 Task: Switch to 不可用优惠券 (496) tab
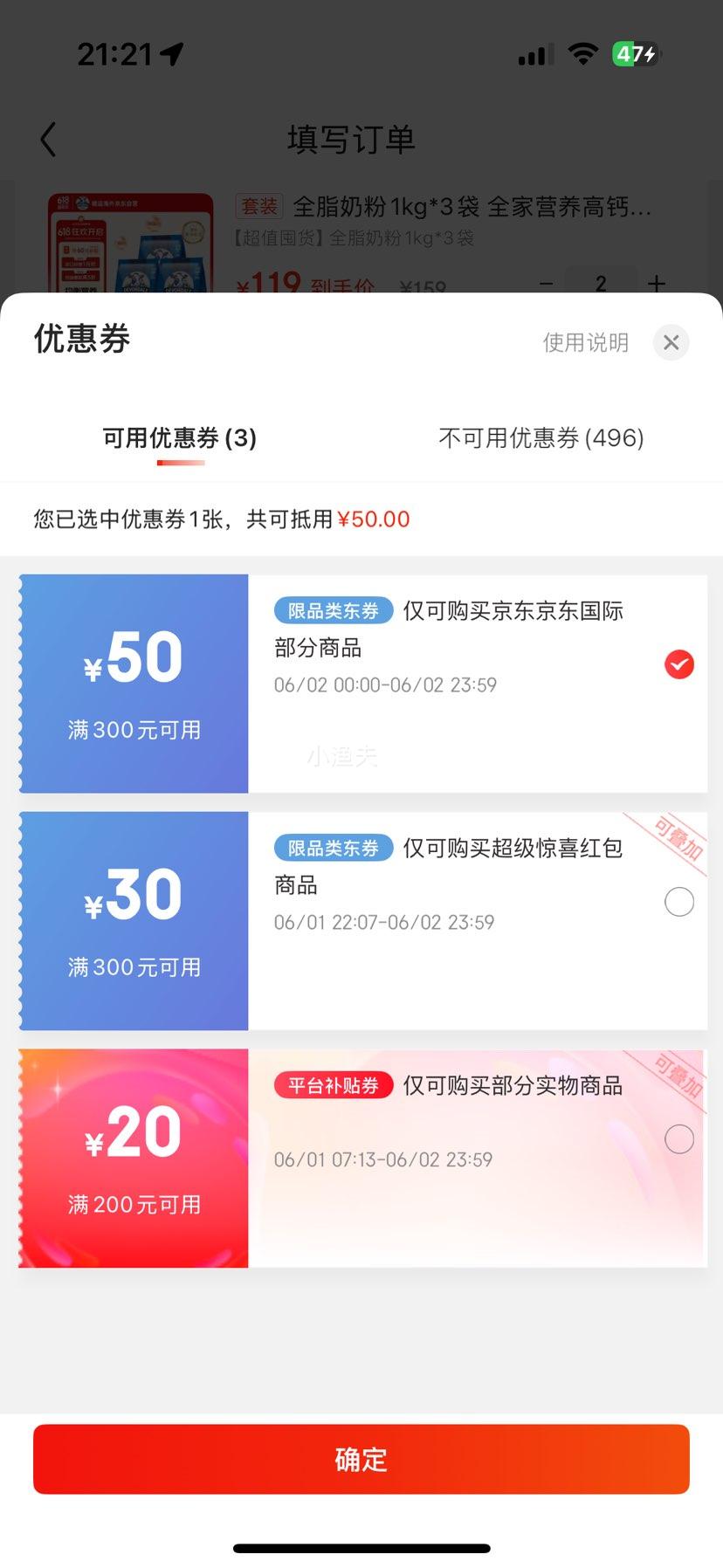tap(541, 437)
